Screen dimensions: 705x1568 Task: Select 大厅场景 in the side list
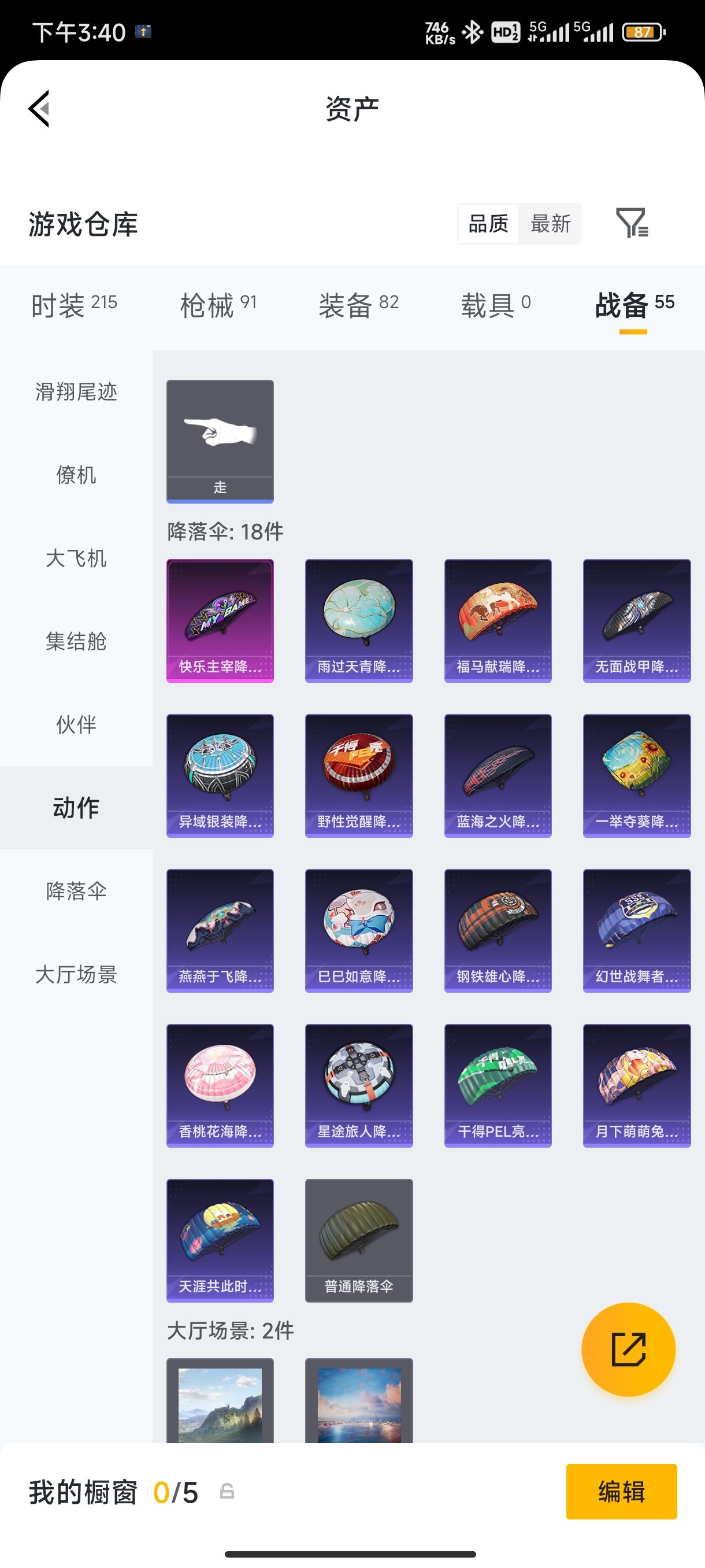coord(76,975)
